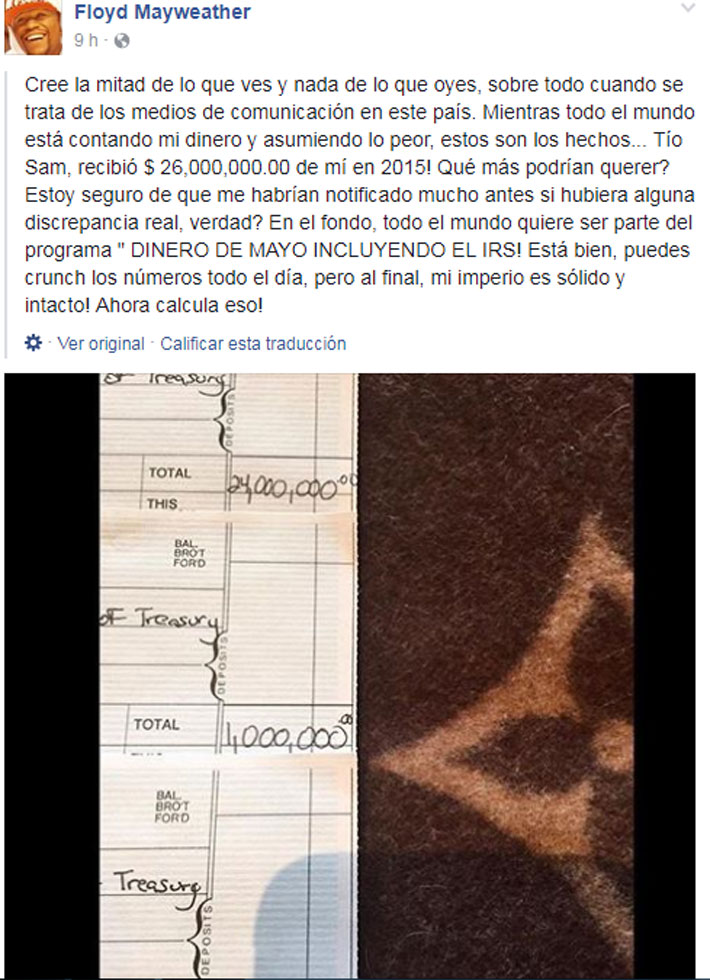Screen dimensions: 710x980
Task: Show the post's public audience globe
Action: (121, 42)
